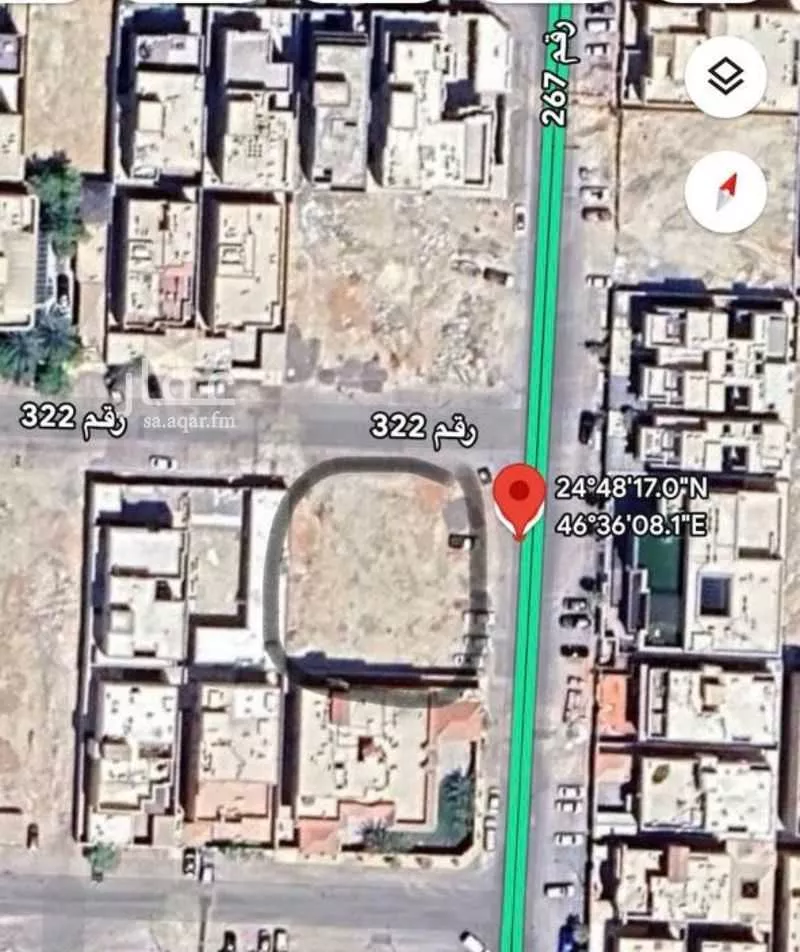Open the map layers selector
Screen dimensions: 800x952
[726, 77]
